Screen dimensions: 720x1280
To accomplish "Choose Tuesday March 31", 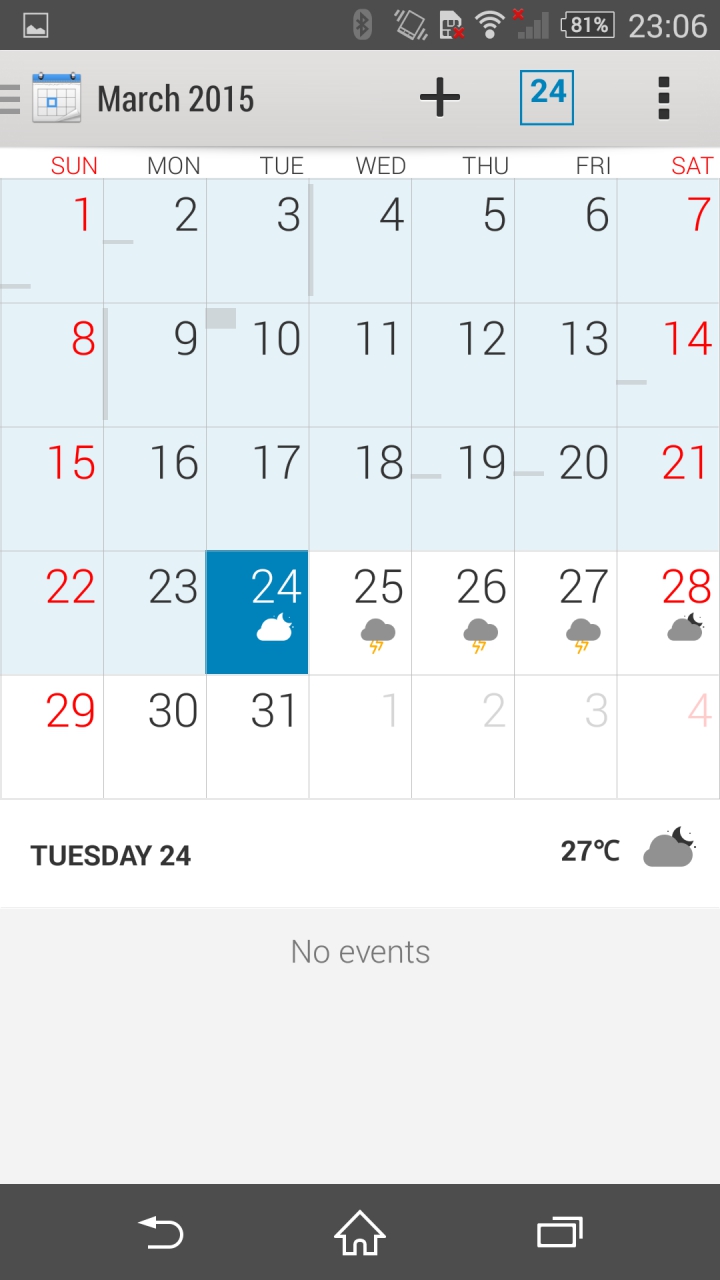I will pyautogui.click(x=257, y=737).
